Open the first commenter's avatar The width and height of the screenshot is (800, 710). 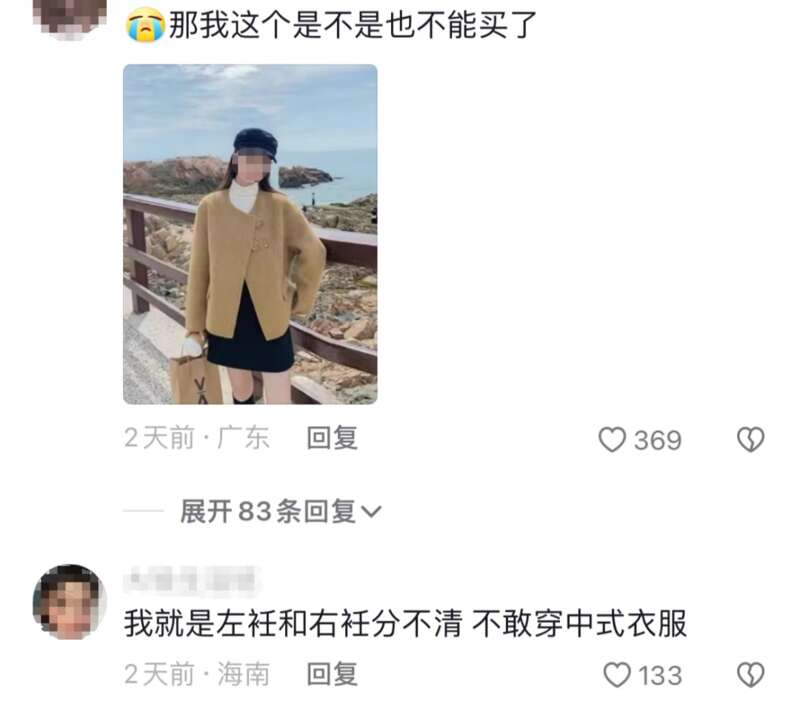pos(69,14)
